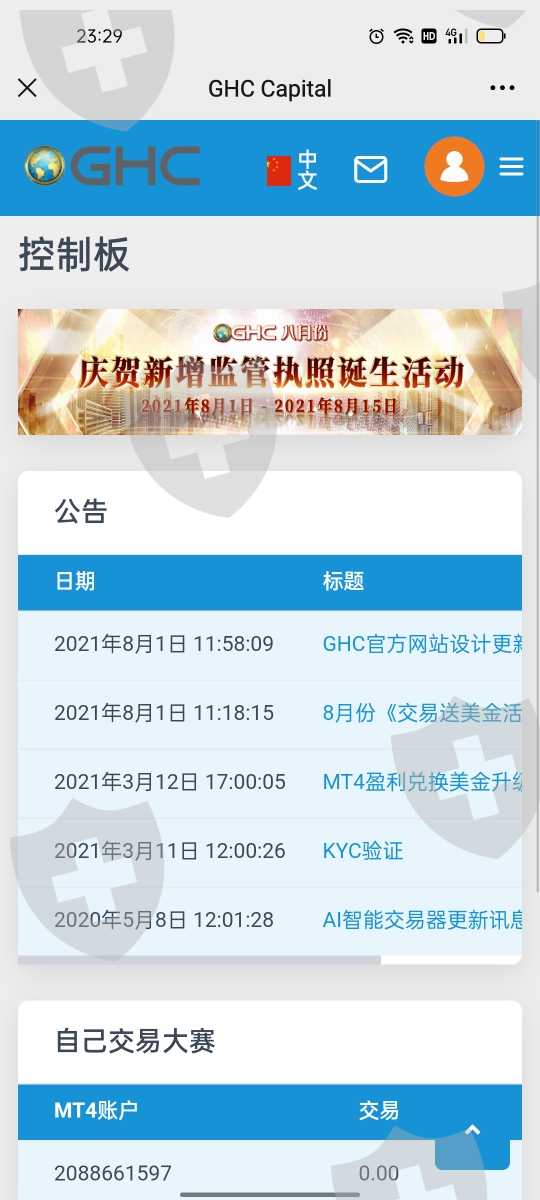The height and width of the screenshot is (1200, 540).
Task: Open the 8月份《交易送美金活动 announcement
Action: 422,713
